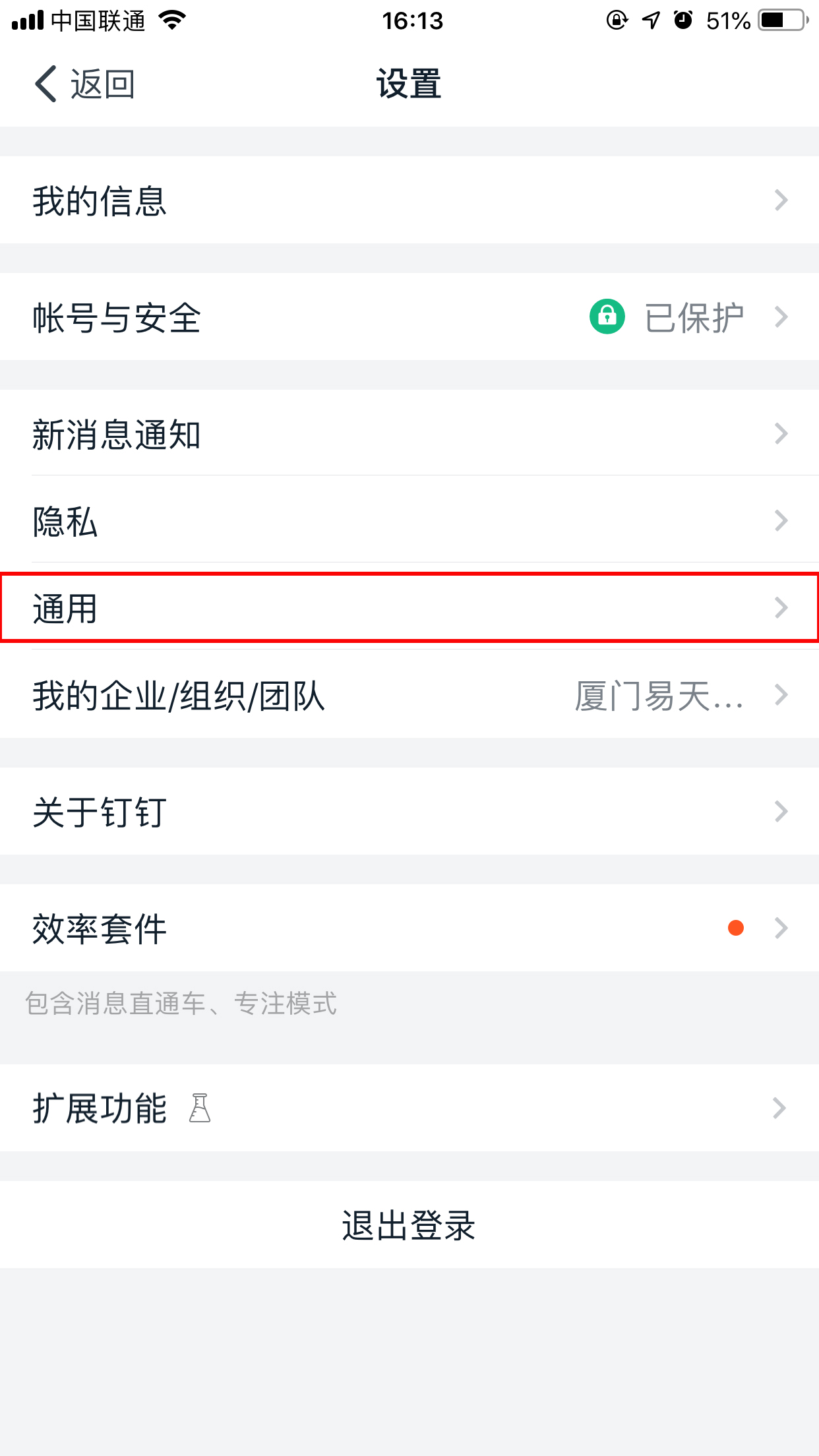Tap the 退出登录 button

(x=409, y=1225)
